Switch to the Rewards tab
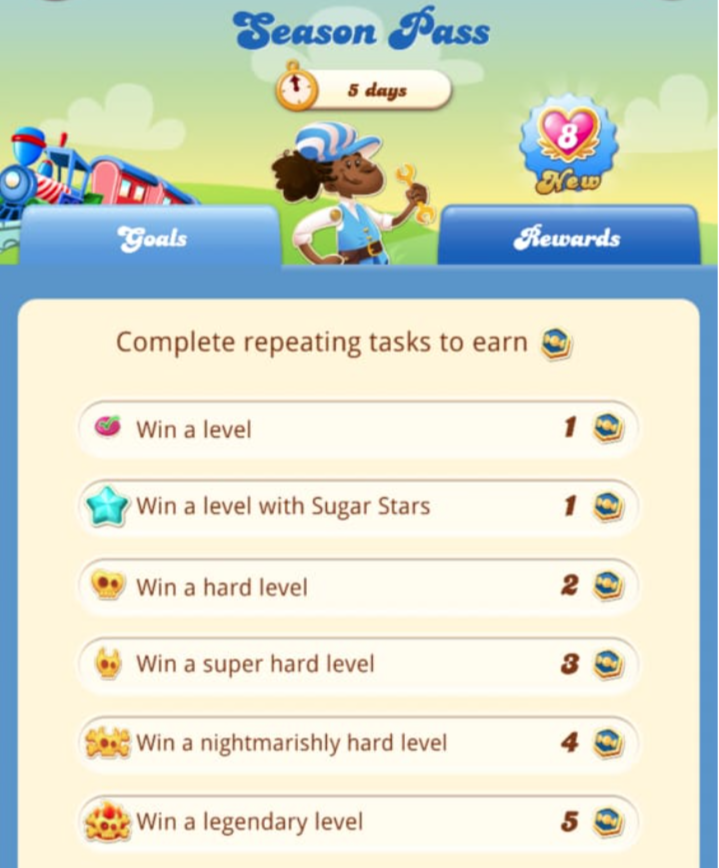The image size is (719, 868). tap(568, 238)
